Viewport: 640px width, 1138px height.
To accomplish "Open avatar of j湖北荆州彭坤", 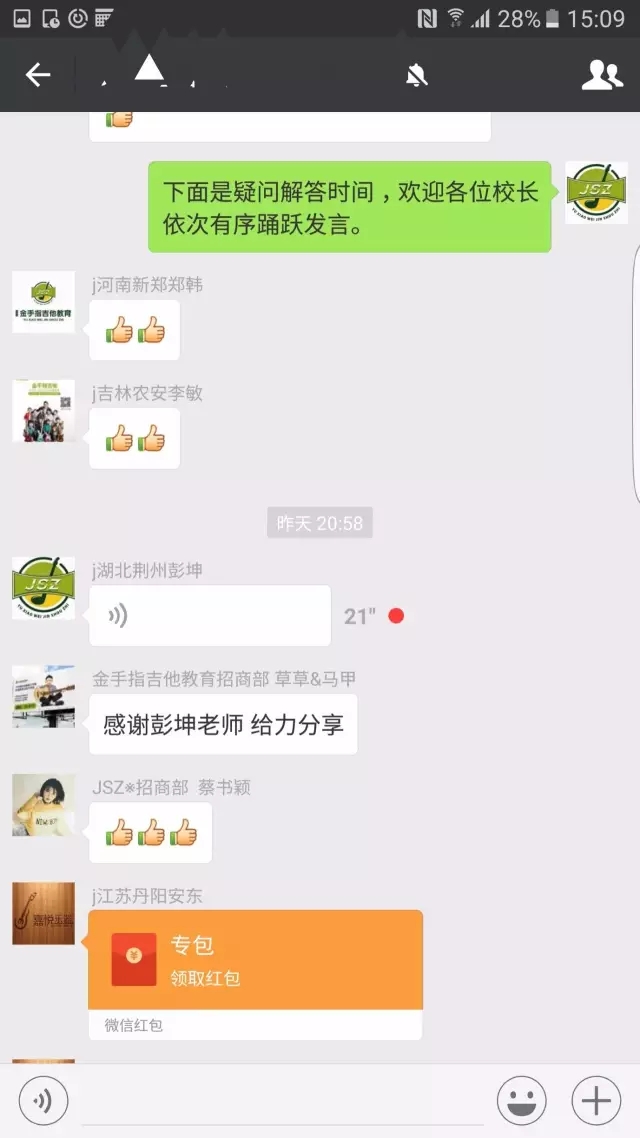I will point(43,587).
